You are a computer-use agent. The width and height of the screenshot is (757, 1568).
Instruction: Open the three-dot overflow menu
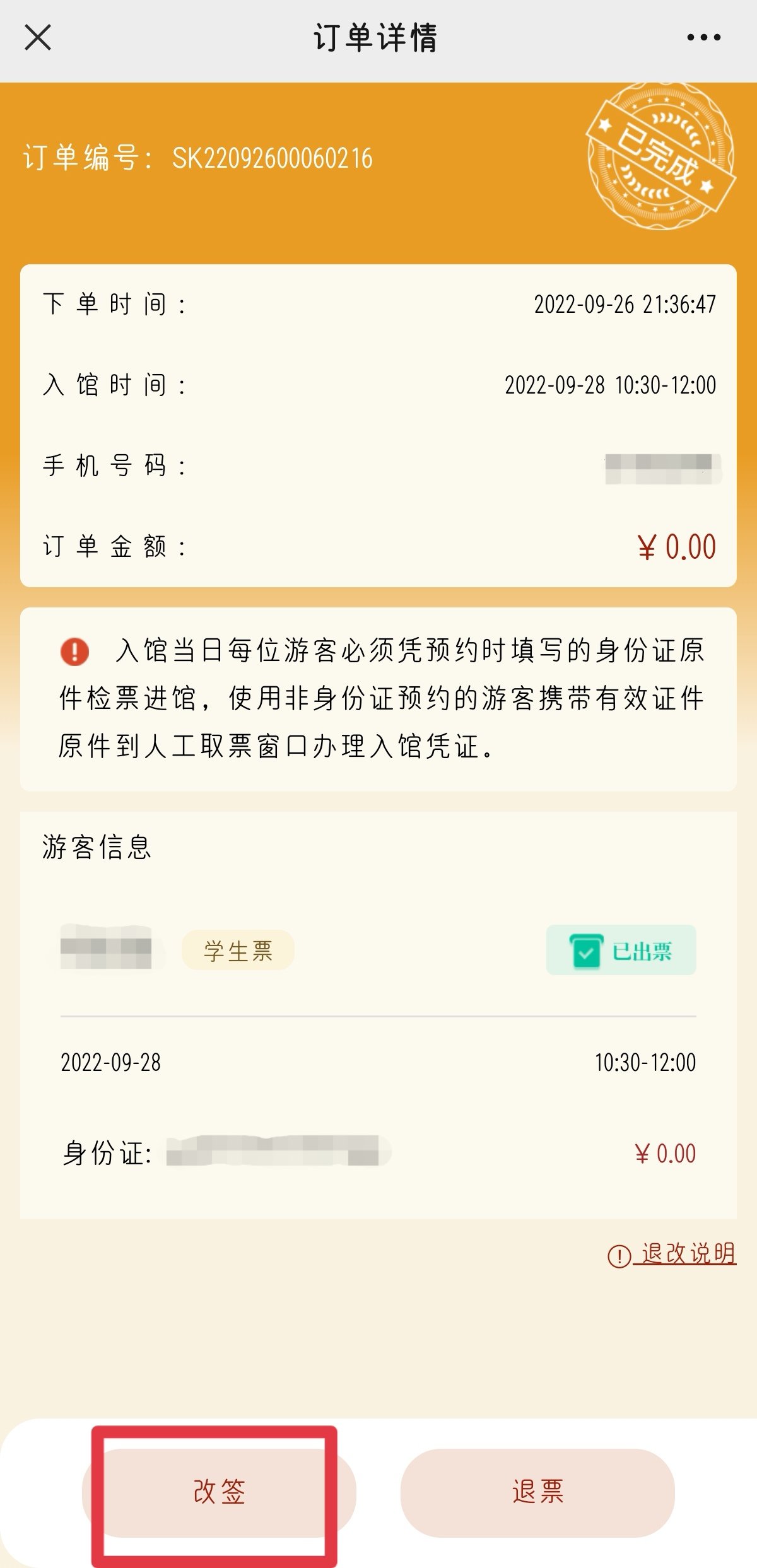tap(703, 38)
